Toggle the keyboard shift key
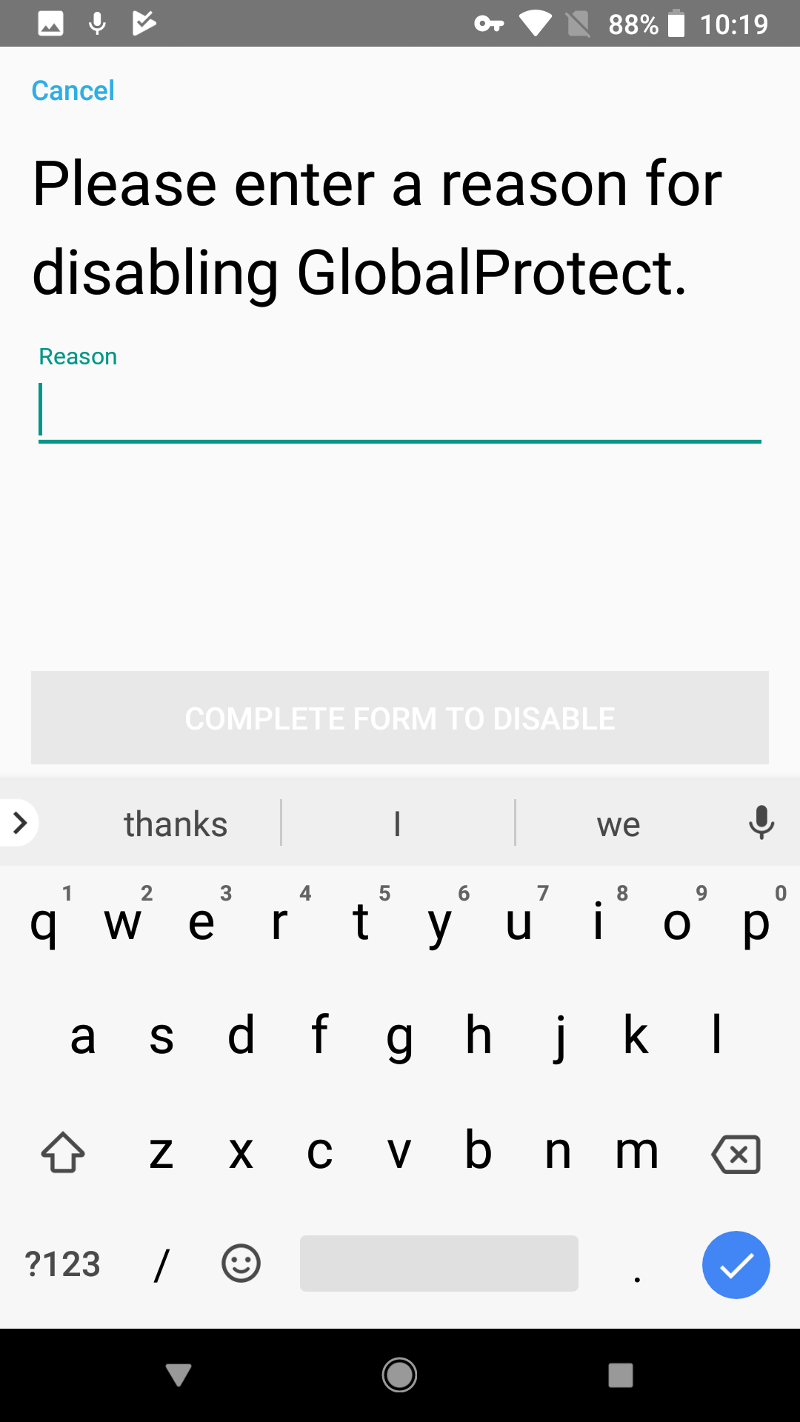The width and height of the screenshot is (800, 1422). [62, 1153]
